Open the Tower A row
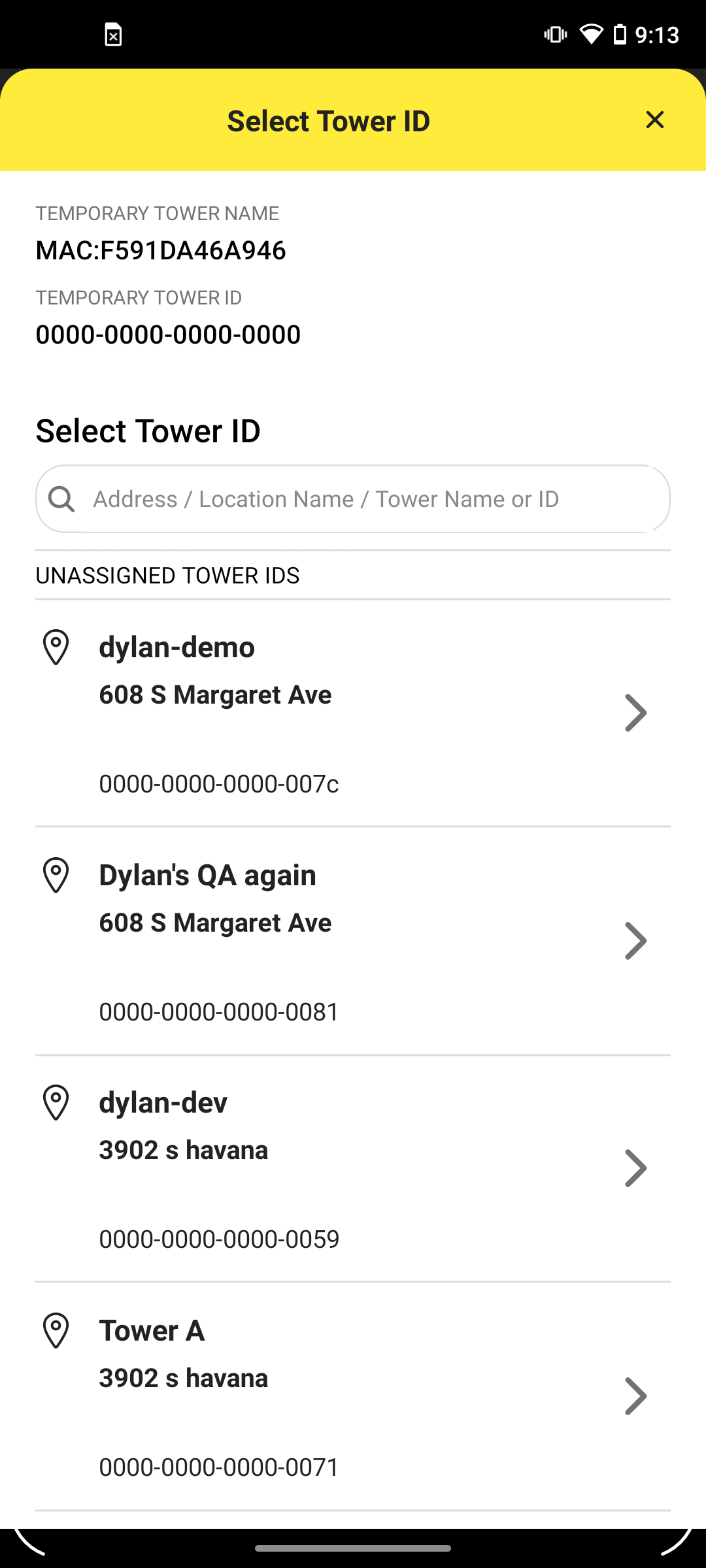 (x=353, y=1396)
